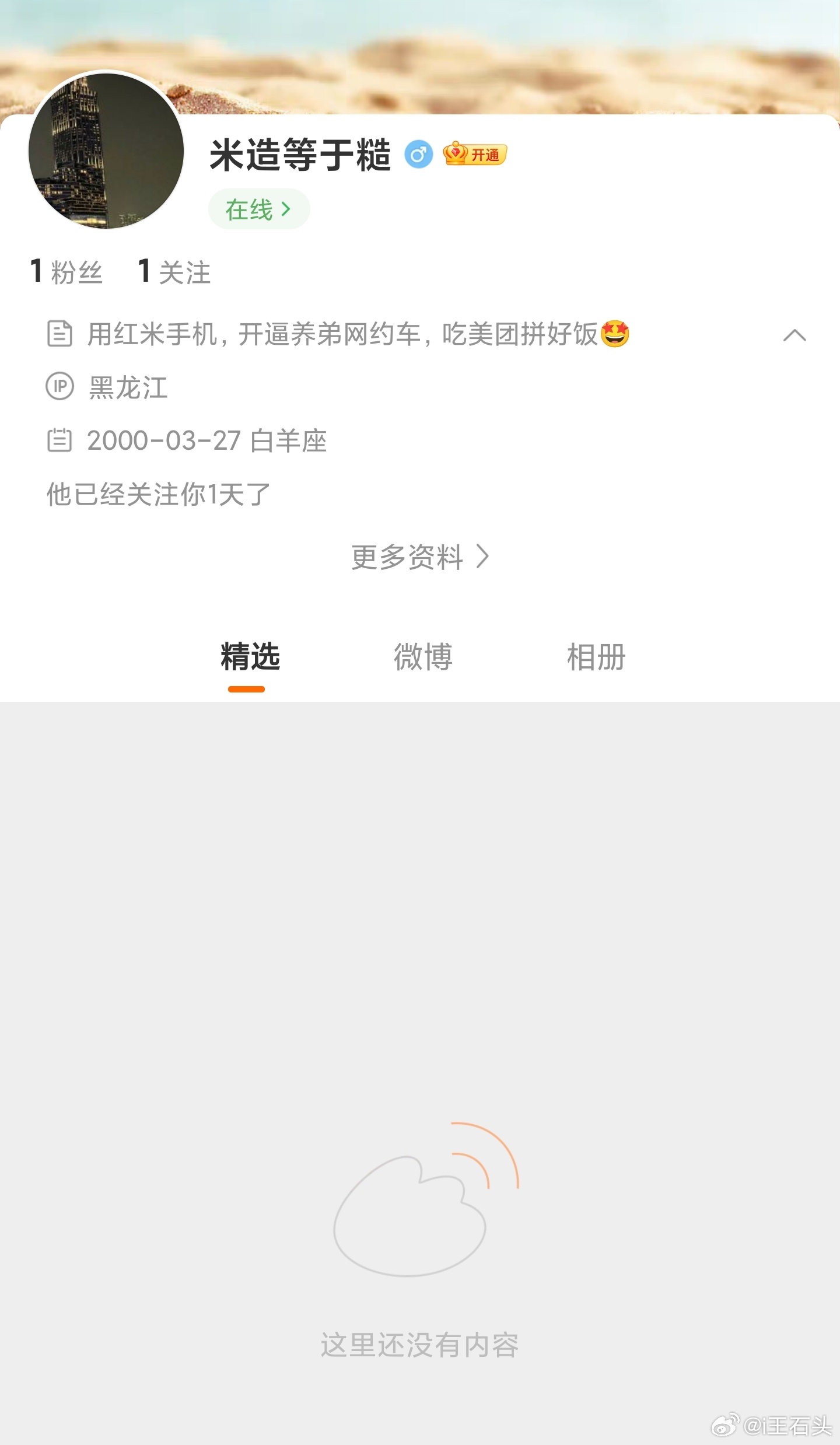Viewport: 840px width, 1445px height.
Task: Click the 黑龙江 IP location text
Action: tap(127, 388)
